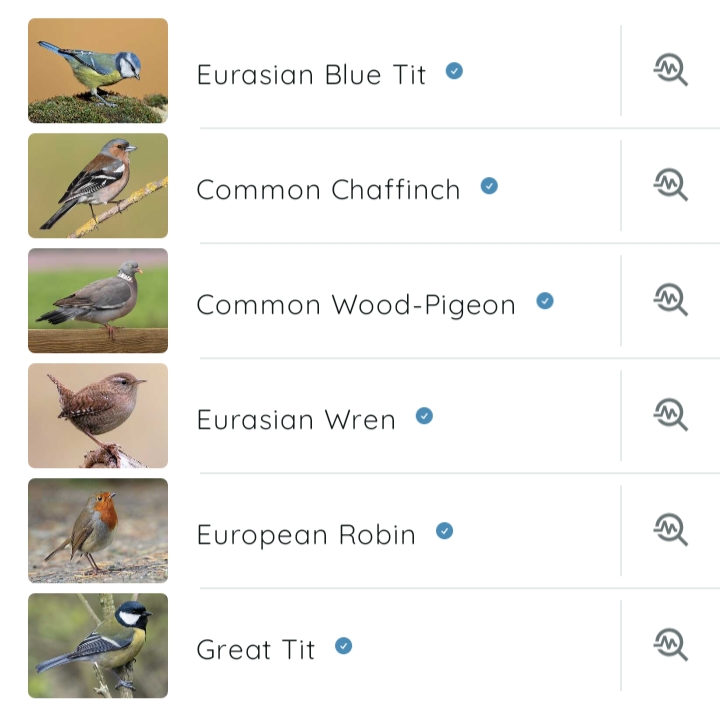
Task: Tap the analysis icon for Eurasian Wren
Action: click(670, 415)
